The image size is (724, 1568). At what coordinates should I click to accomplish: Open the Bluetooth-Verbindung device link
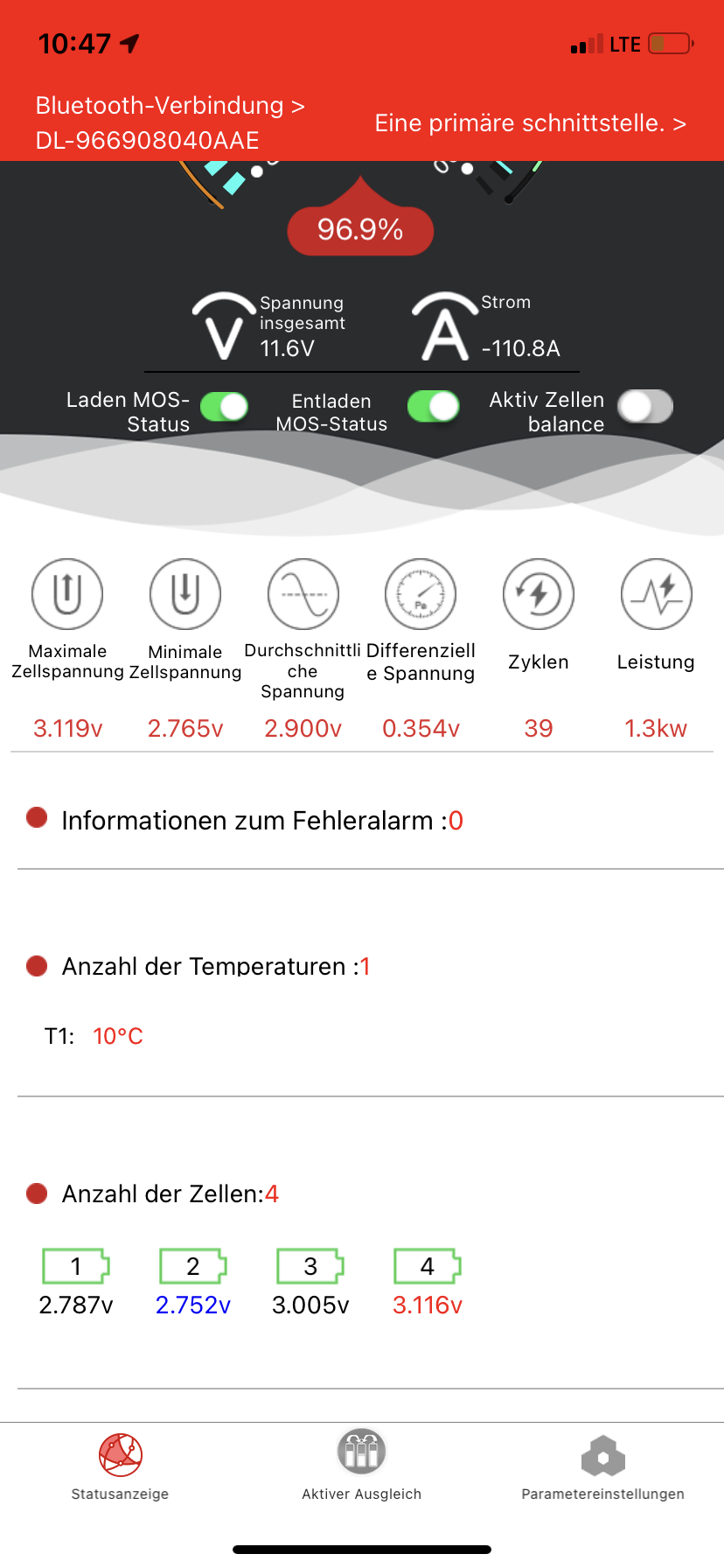point(171,122)
